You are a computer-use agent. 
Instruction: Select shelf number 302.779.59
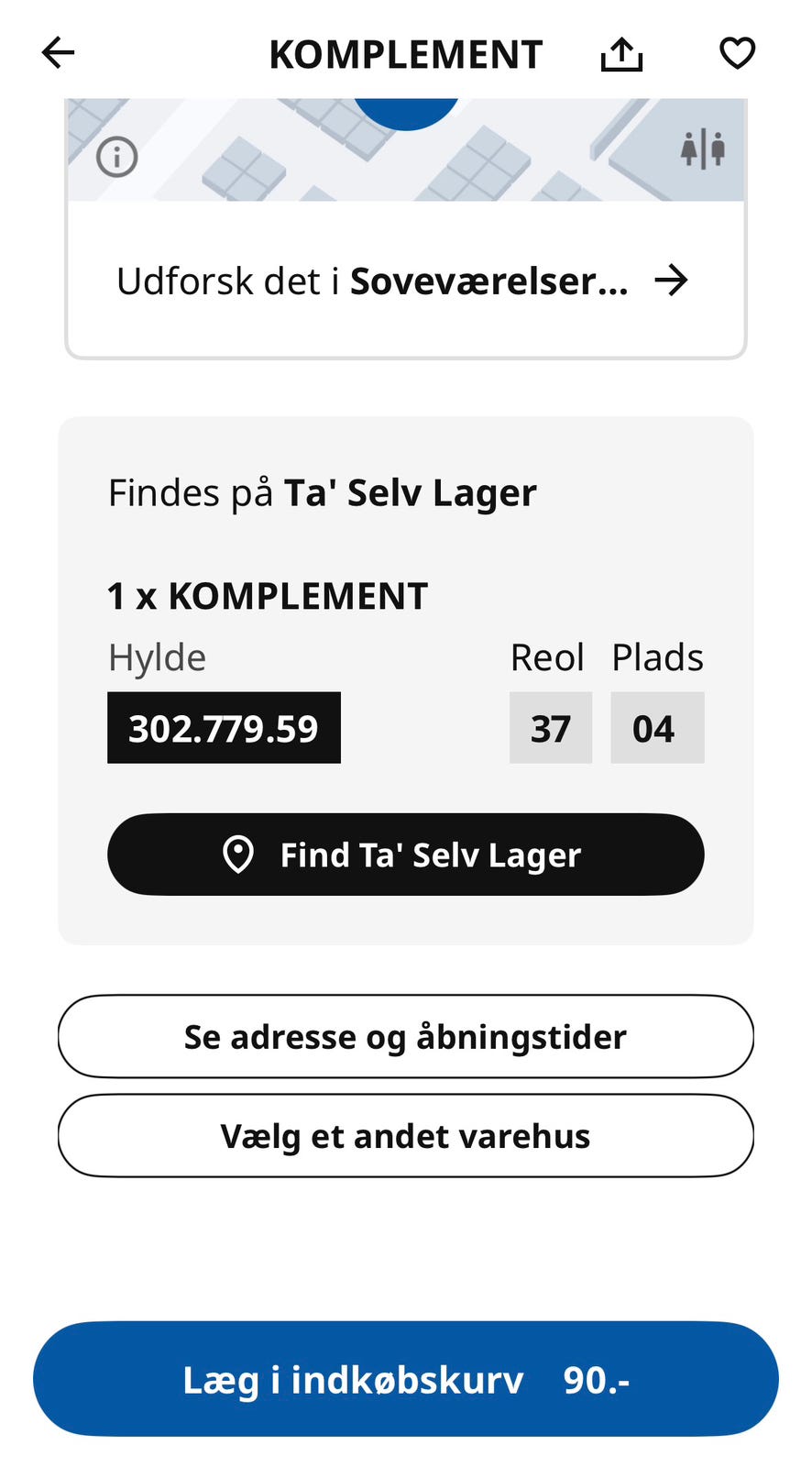coord(224,728)
